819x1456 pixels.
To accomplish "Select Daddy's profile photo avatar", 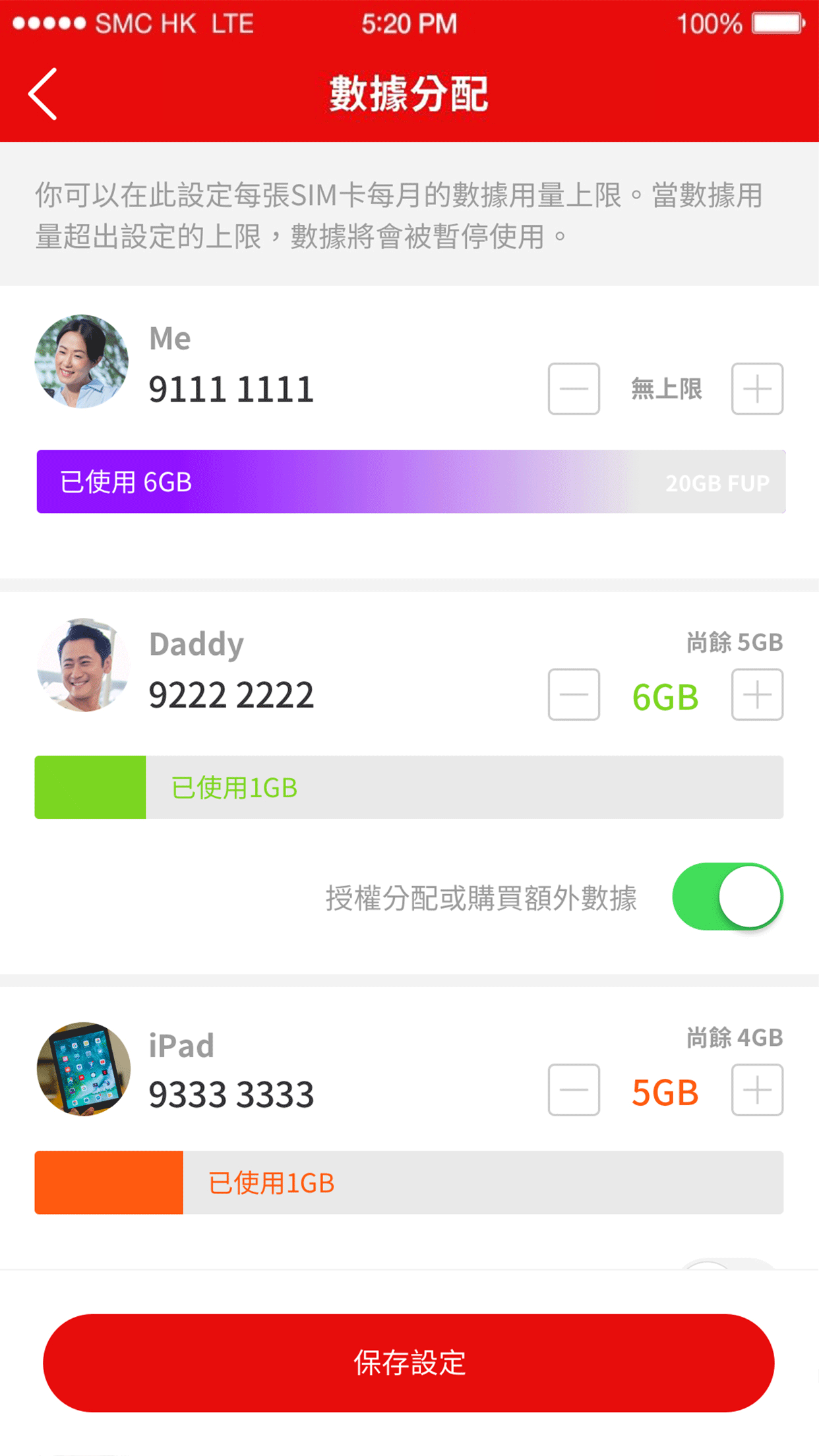I will (x=80, y=667).
